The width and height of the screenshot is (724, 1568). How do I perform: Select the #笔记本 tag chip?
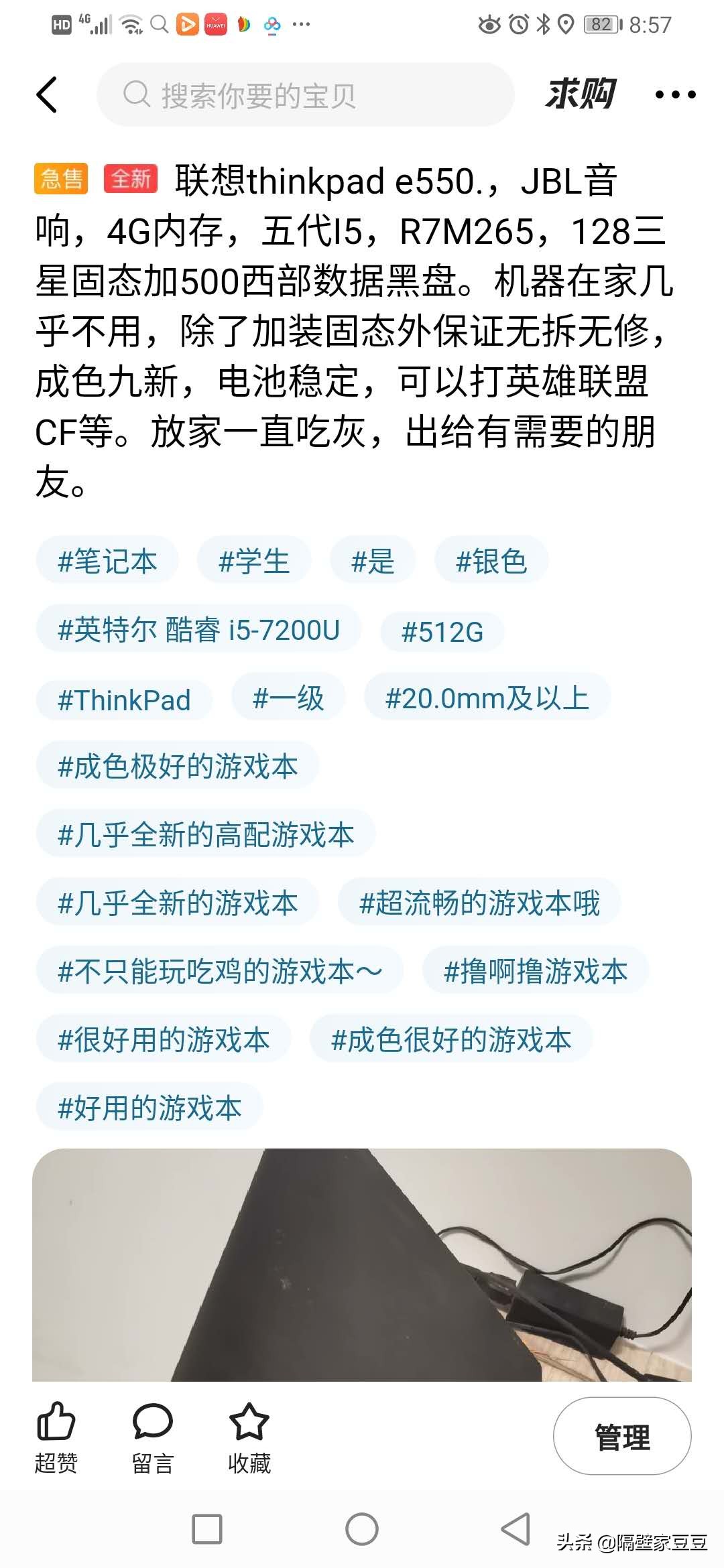click(x=107, y=560)
